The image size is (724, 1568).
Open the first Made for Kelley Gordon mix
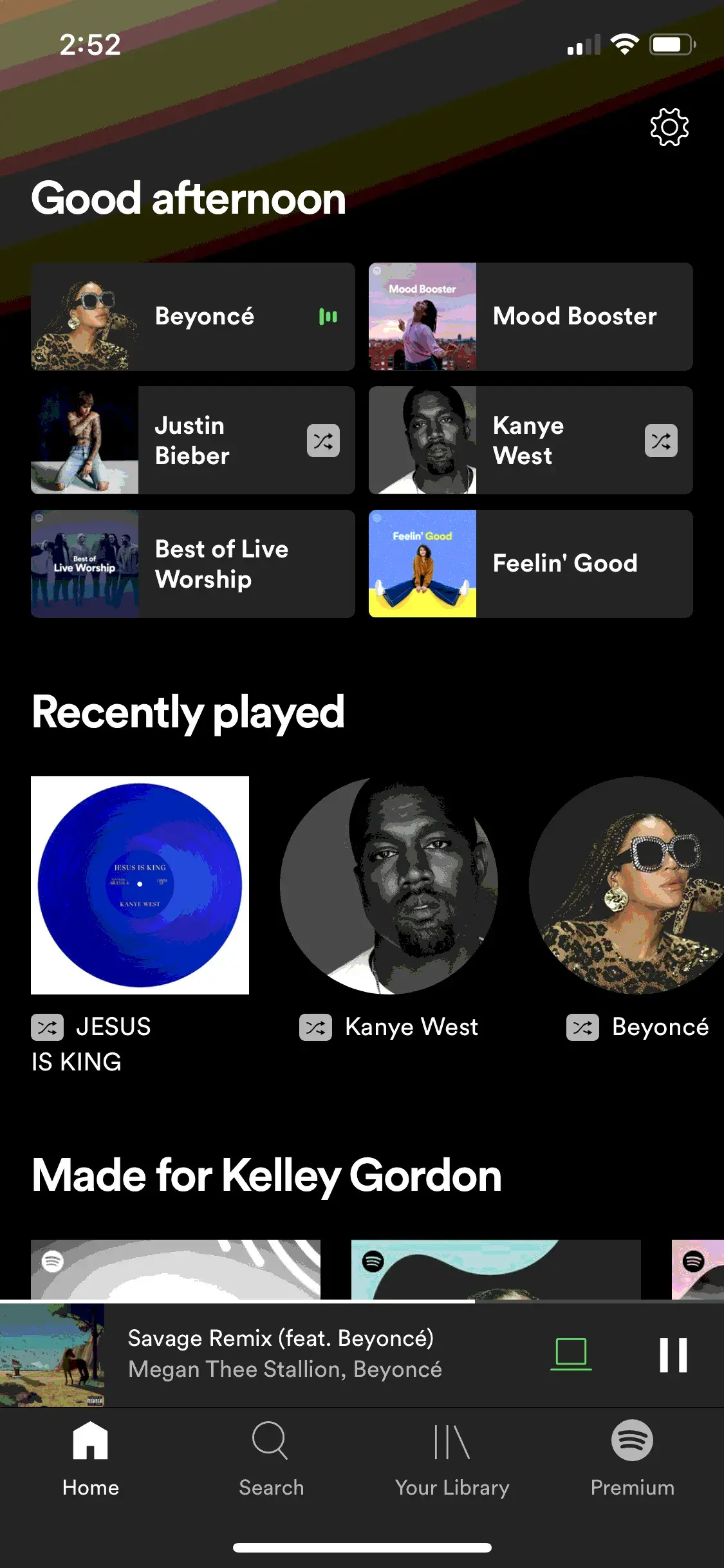point(175,1269)
